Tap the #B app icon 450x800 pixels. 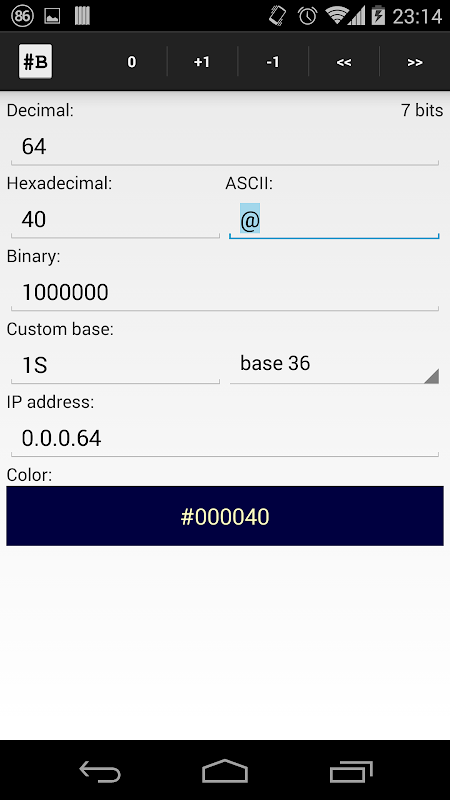35,62
